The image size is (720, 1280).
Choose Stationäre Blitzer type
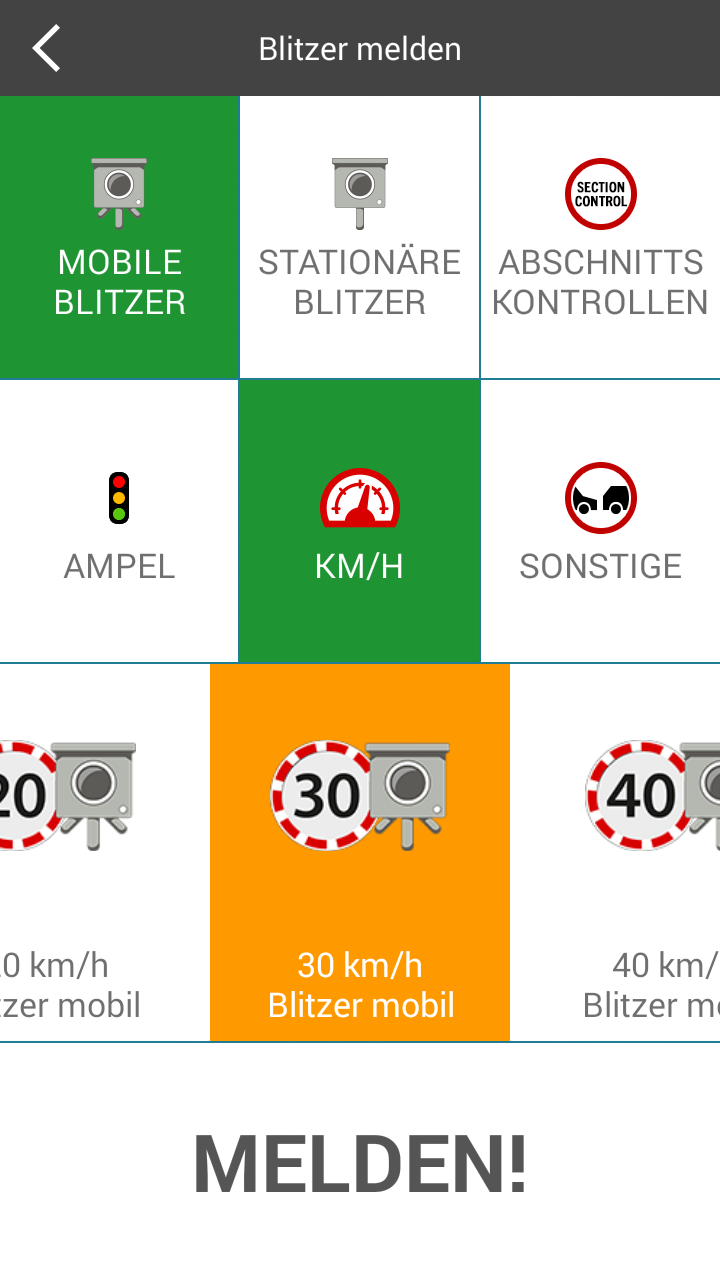pos(359,238)
